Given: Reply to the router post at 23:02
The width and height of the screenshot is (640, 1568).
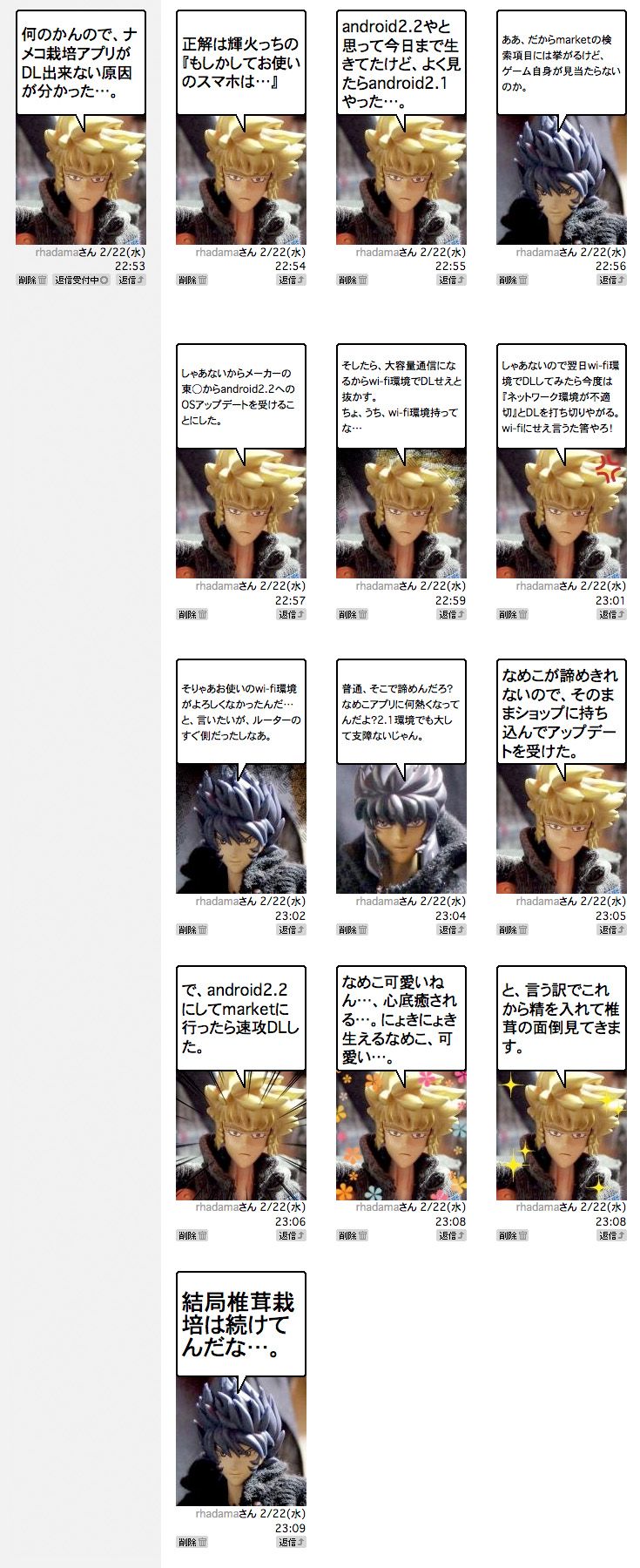Looking at the screenshot, I should [292, 930].
